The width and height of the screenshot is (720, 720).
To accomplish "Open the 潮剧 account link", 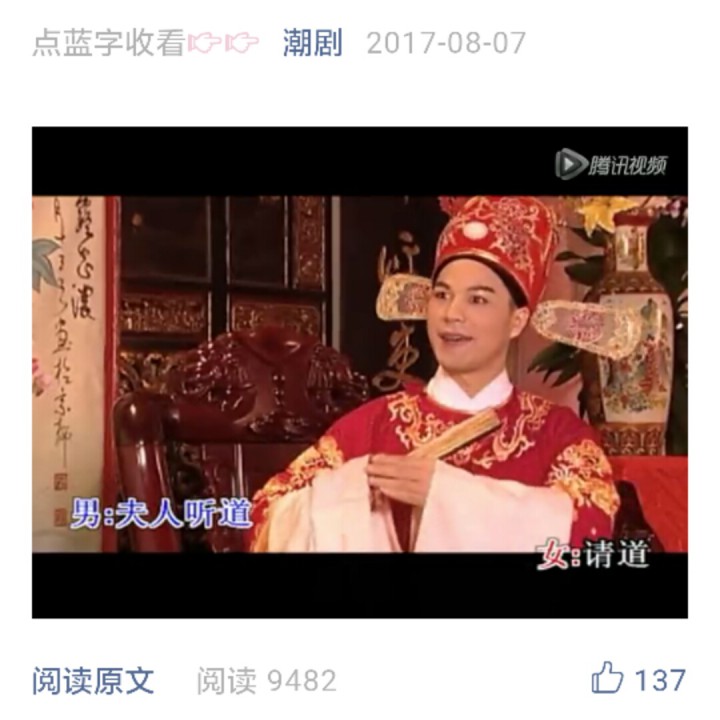I will coord(313,44).
